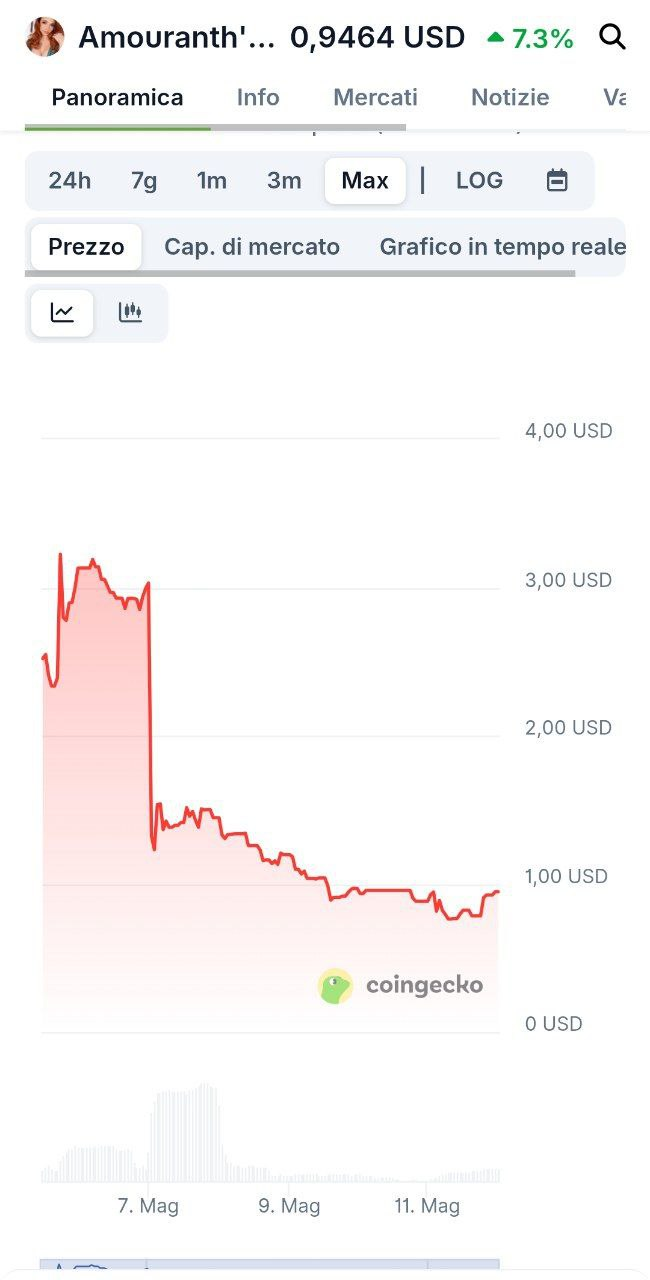Toggle the LOG scale option
This screenshot has width=650, height=1280.
[479, 181]
